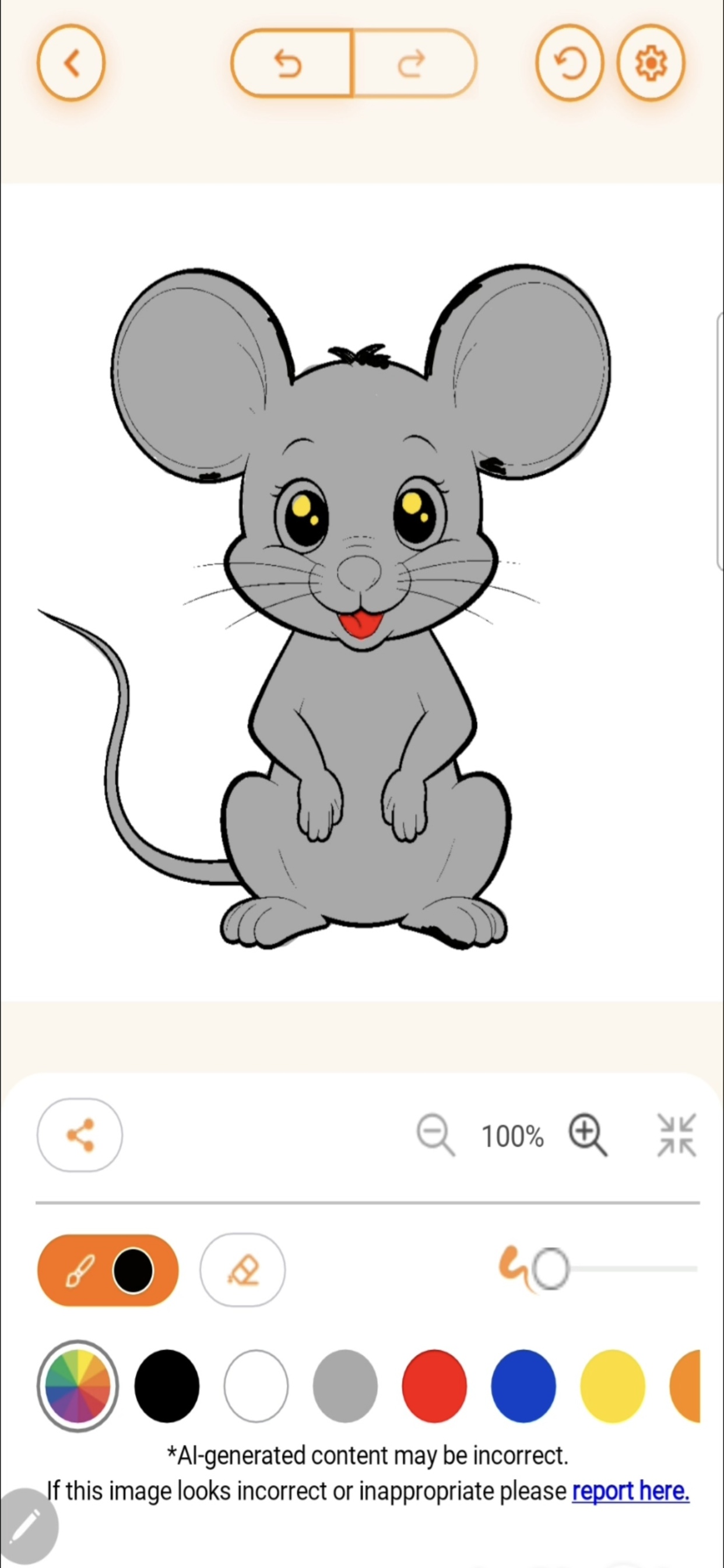Zoom in on the canvas
Image resolution: width=724 pixels, height=1568 pixels.
coord(587,1135)
